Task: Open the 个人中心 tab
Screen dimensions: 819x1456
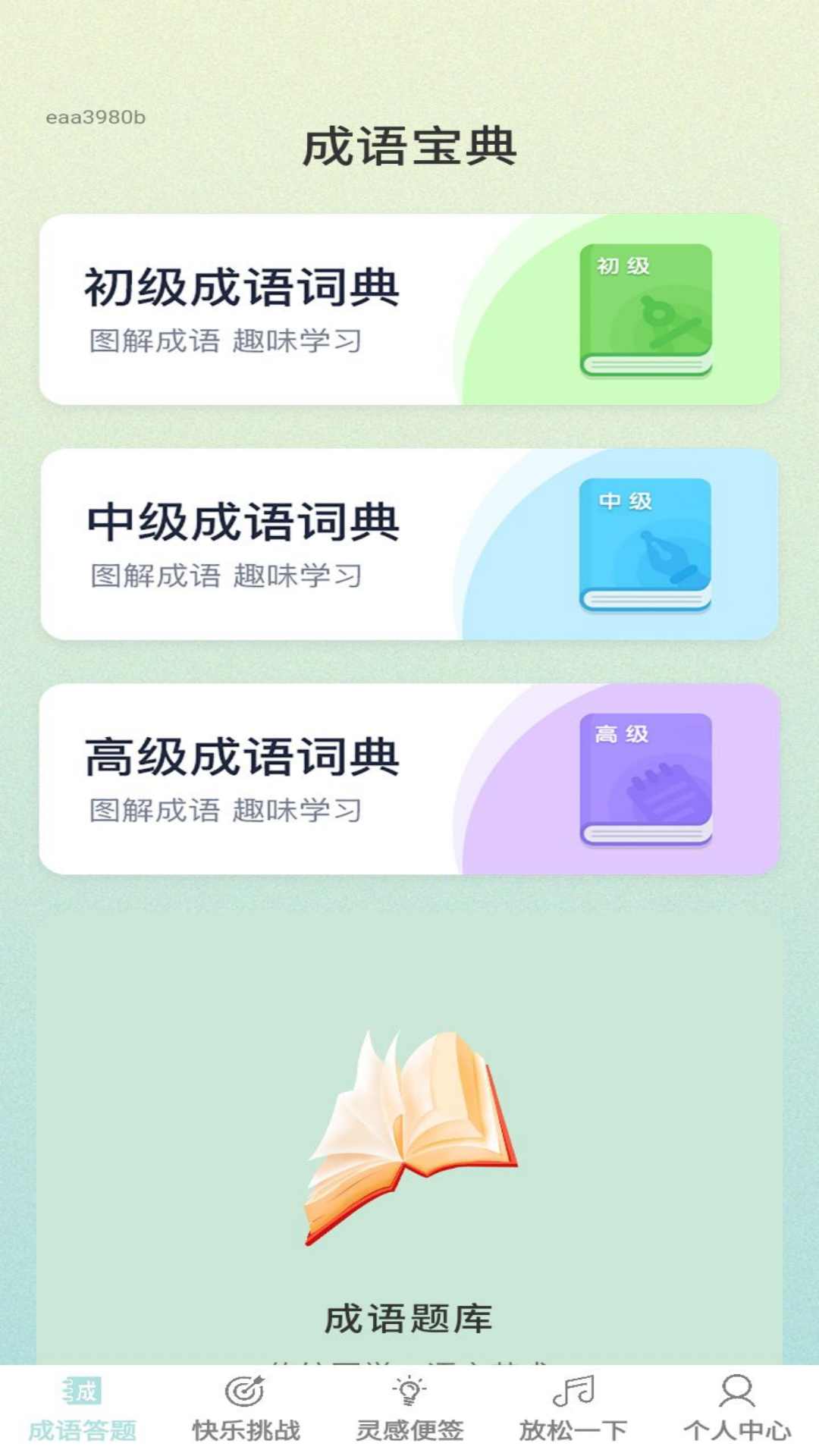Action: point(737,1410)
